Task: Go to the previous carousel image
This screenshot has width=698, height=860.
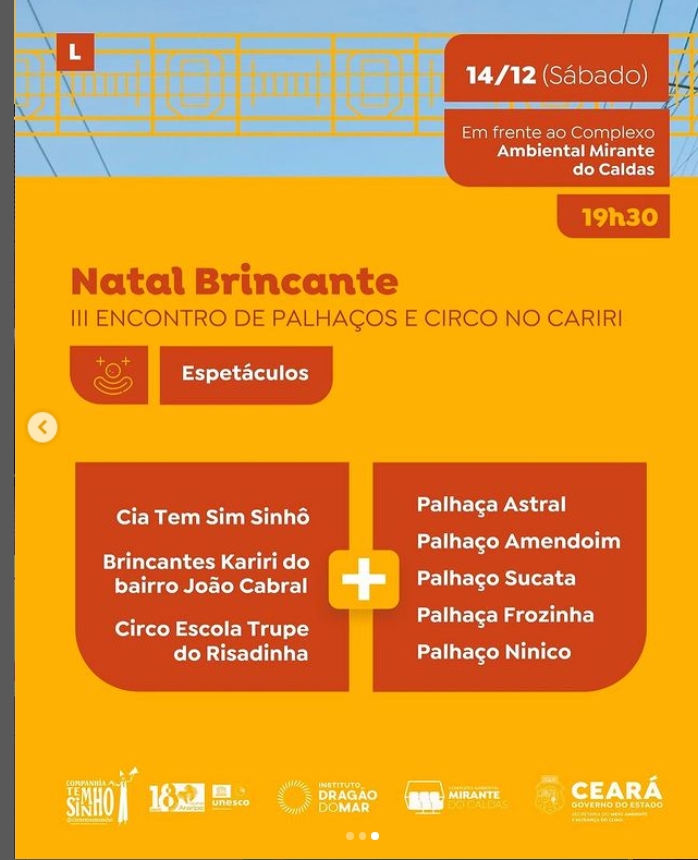Action: coord(42,428)
